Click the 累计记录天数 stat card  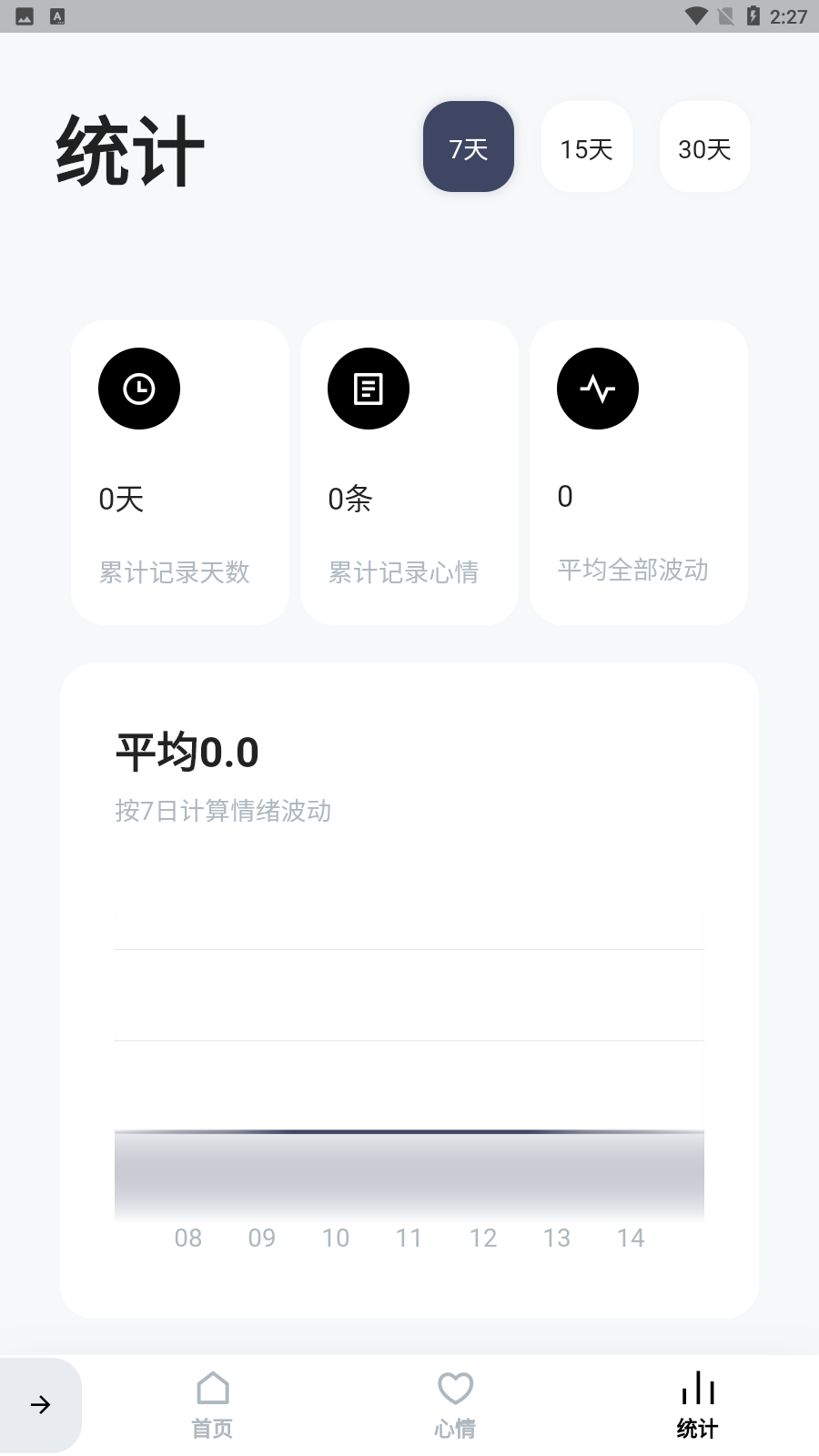point(178,471)
